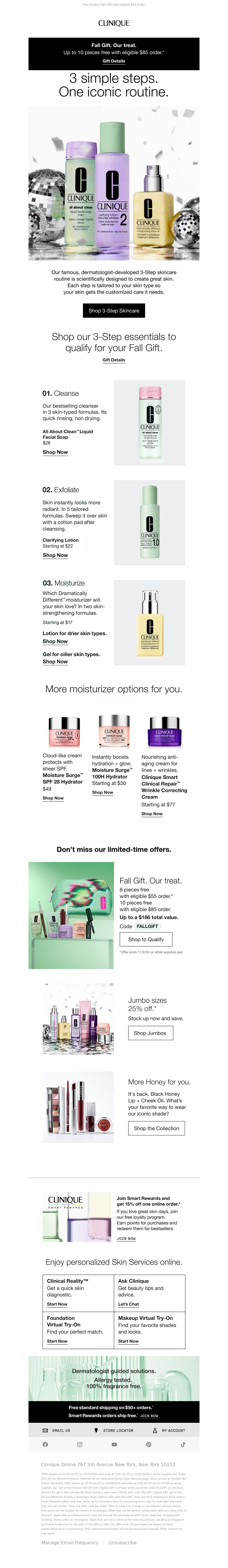Image resolution: width=228 pixels, height=1568 pixels.
Task: Tap the Shop 3-Step Skincare button
Action: coord(114,310)
